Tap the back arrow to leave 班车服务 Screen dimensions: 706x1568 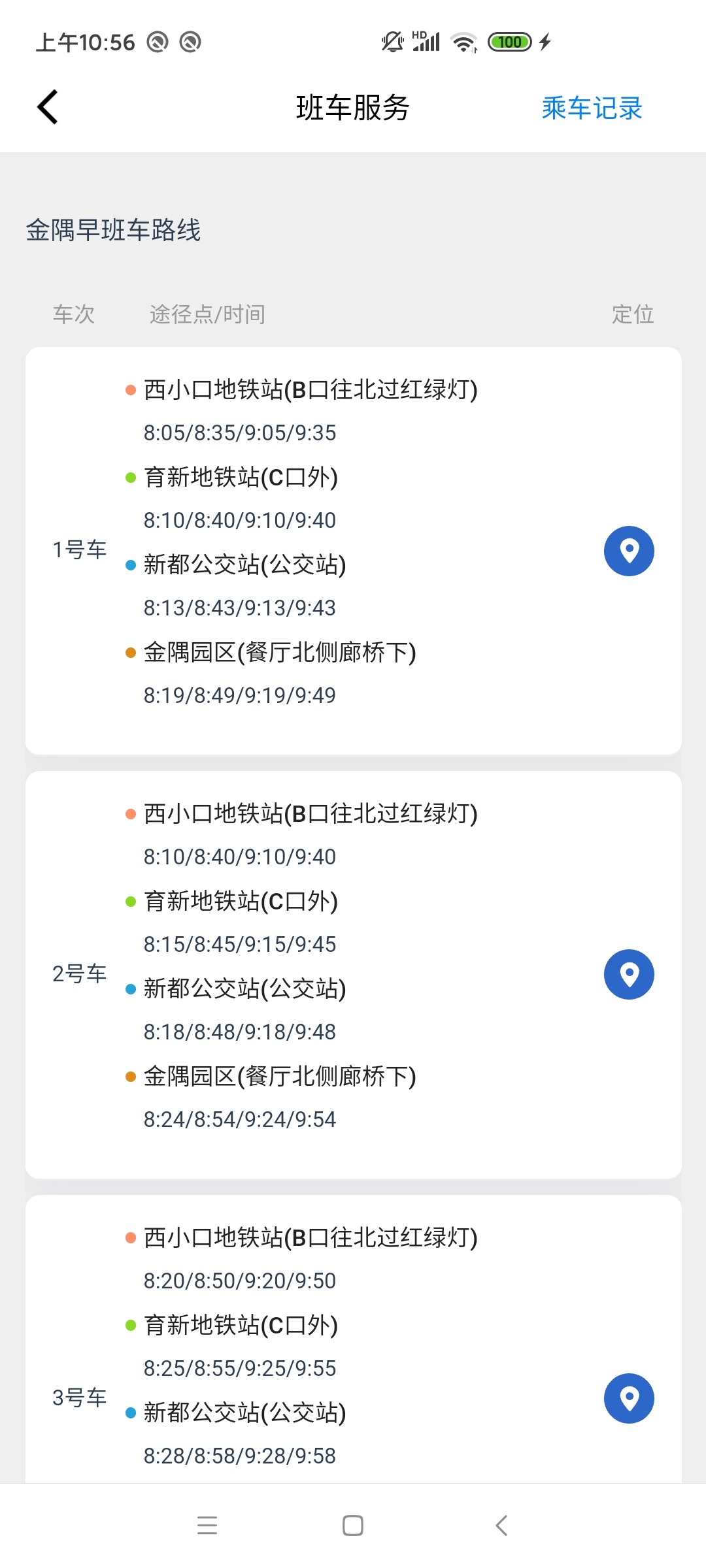tap(47, 106)
